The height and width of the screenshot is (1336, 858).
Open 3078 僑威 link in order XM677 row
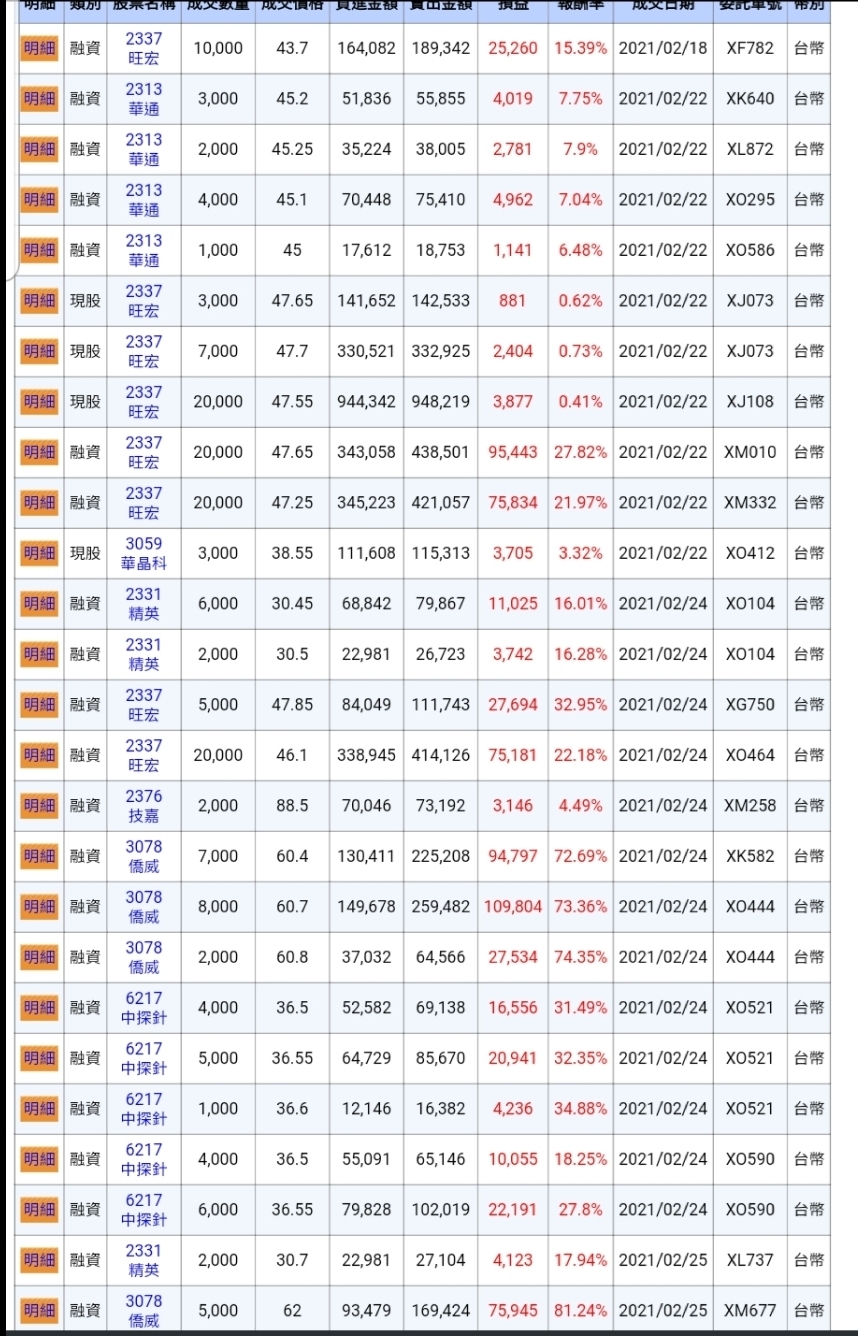click(144, 1310)
